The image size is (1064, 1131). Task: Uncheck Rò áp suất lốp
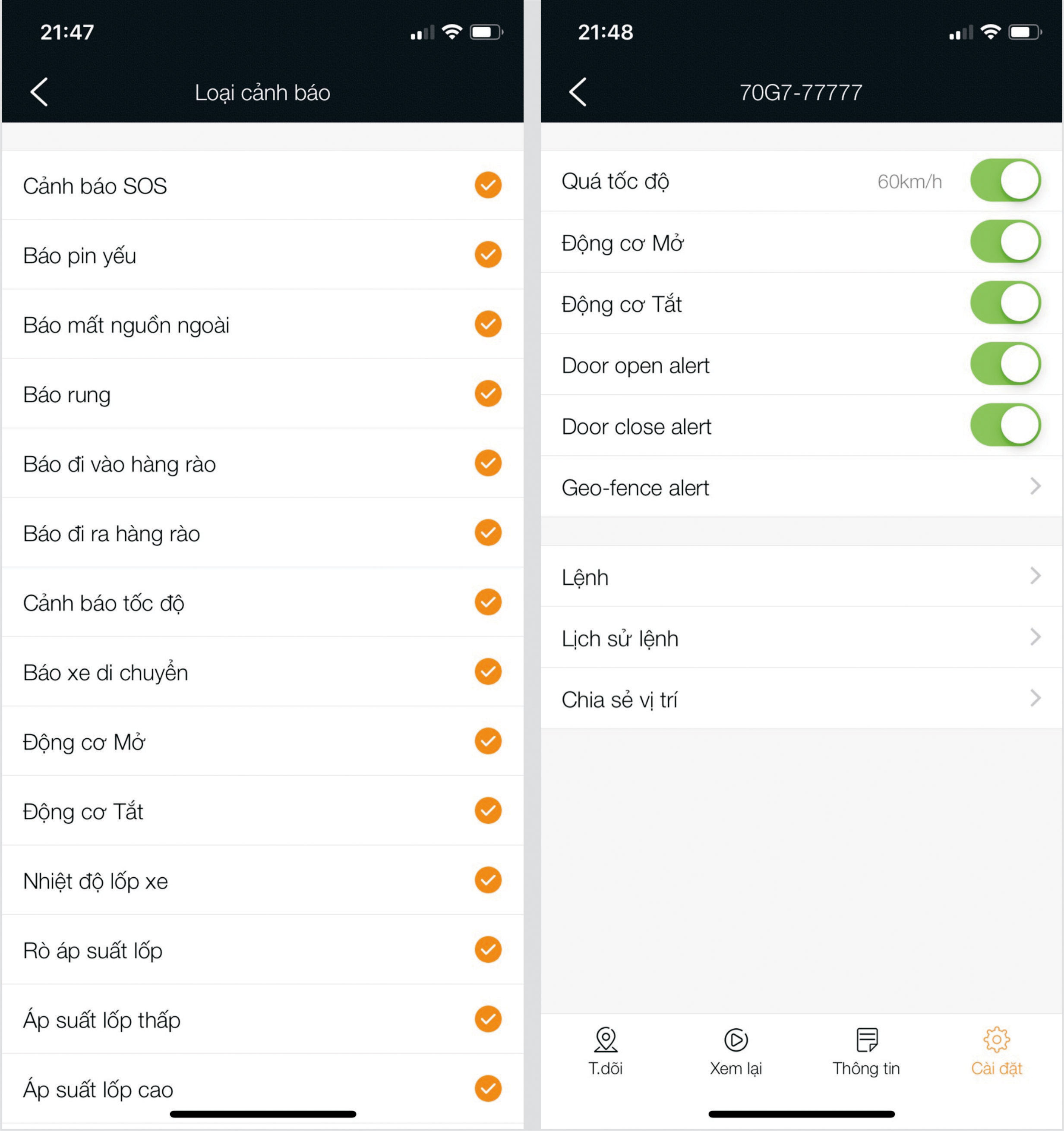click(488, 949)
